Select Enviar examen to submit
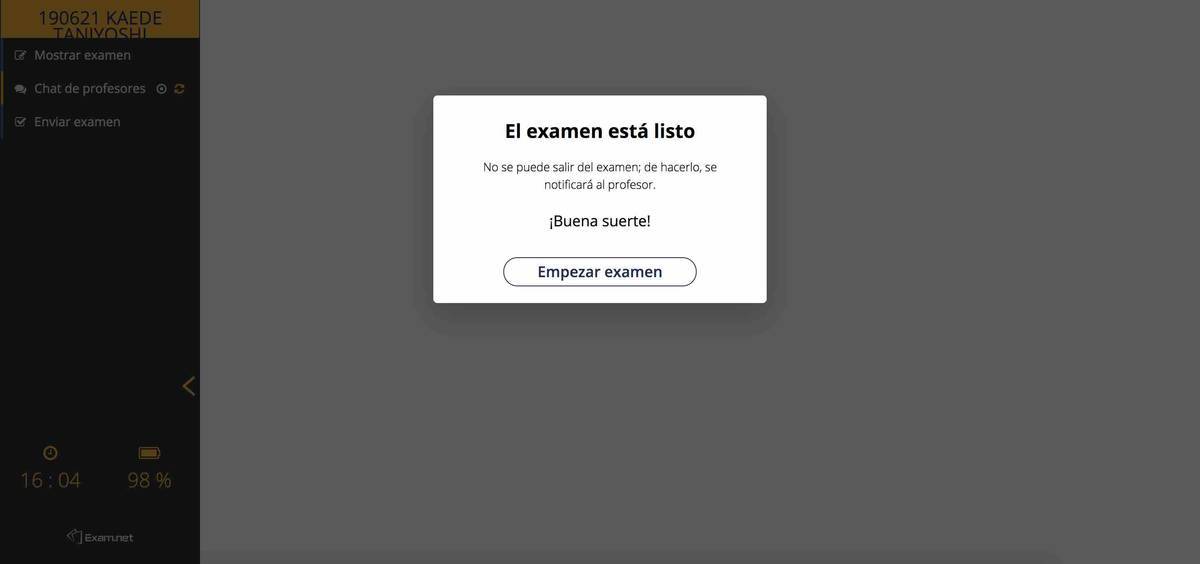The image size is (1200, 564). (x=77, y=122)
